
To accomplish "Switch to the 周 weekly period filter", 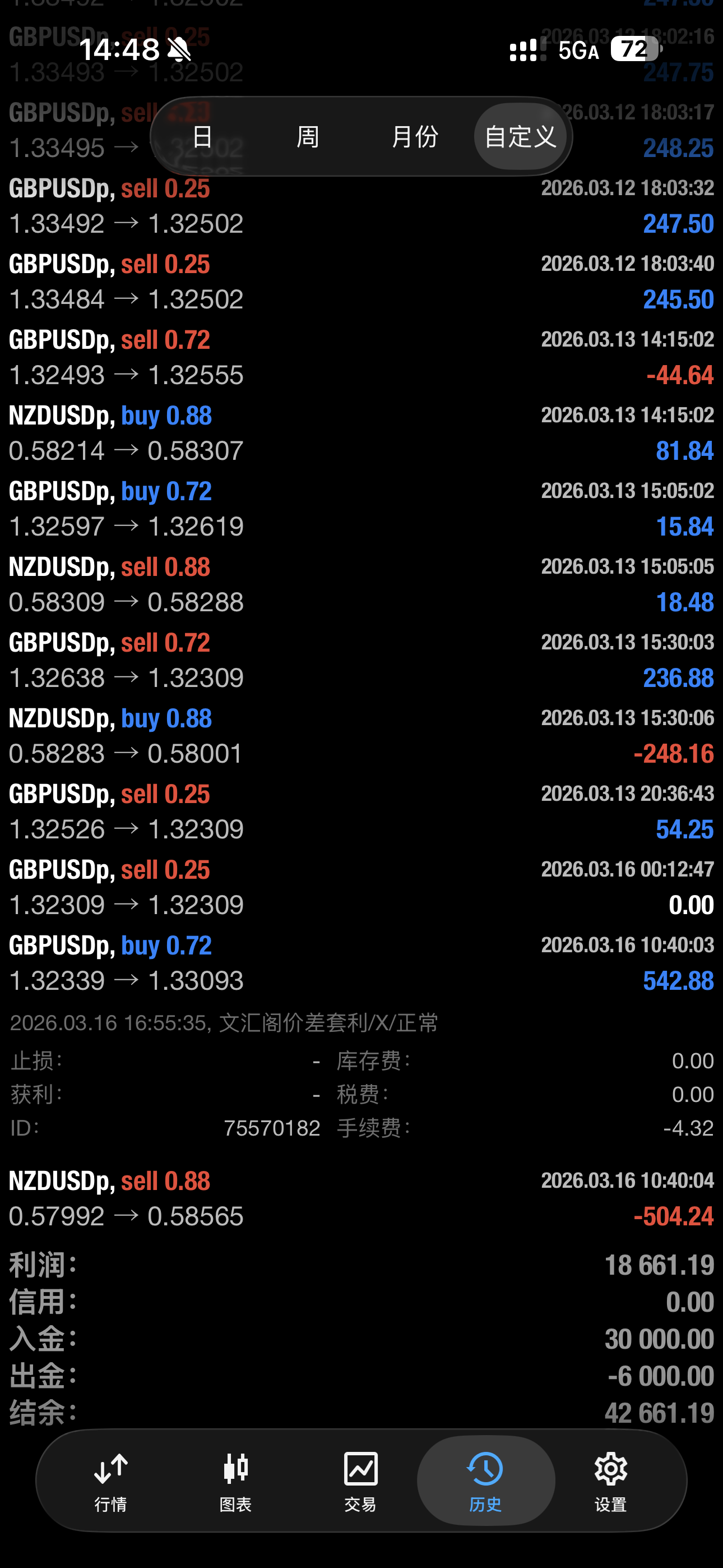I will [x=308, y=137].
